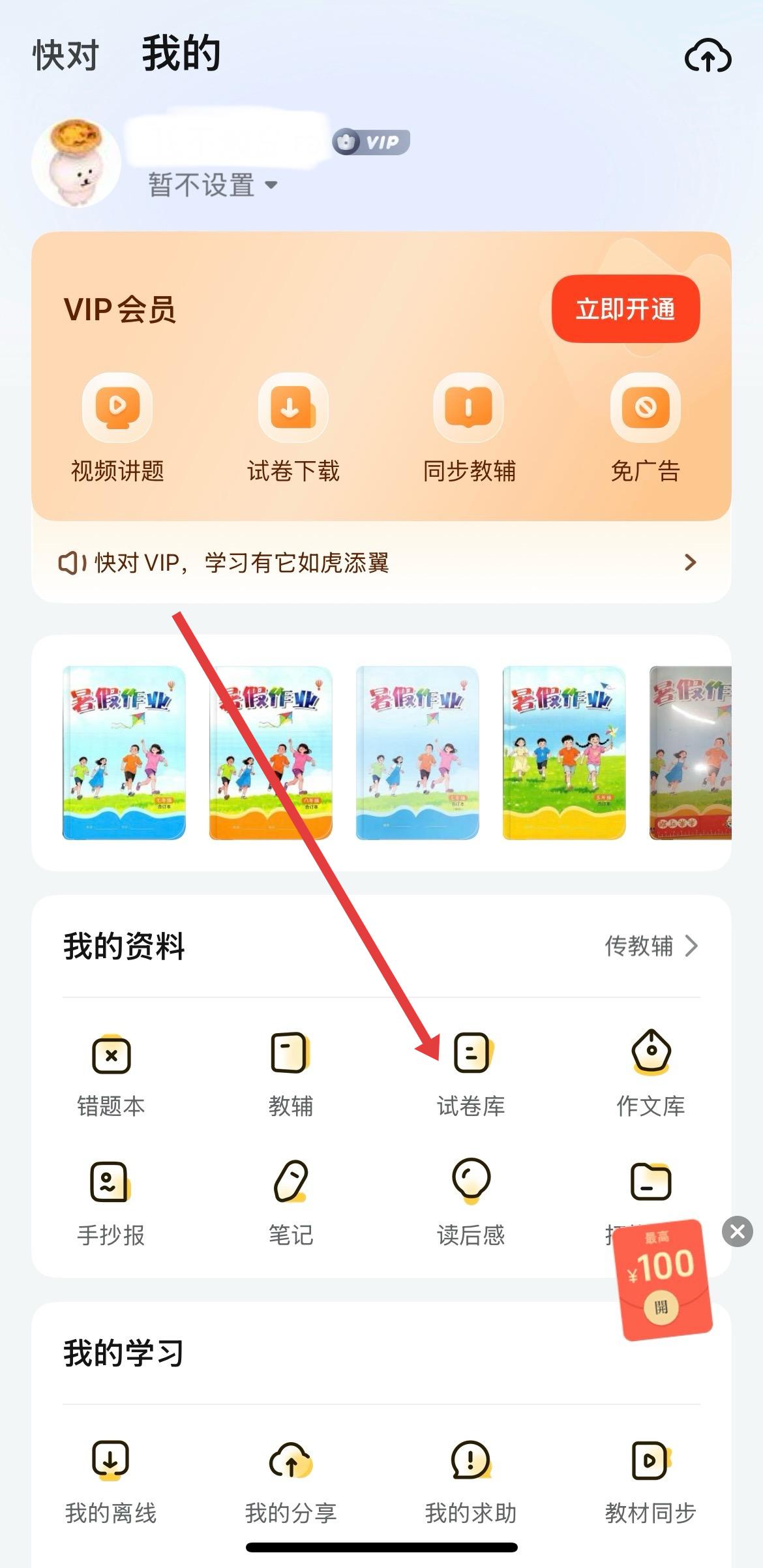Expand the 暂不设置 dropdown
The width and height of the screenshot is (763, 1568).
[x=212, y=185]
